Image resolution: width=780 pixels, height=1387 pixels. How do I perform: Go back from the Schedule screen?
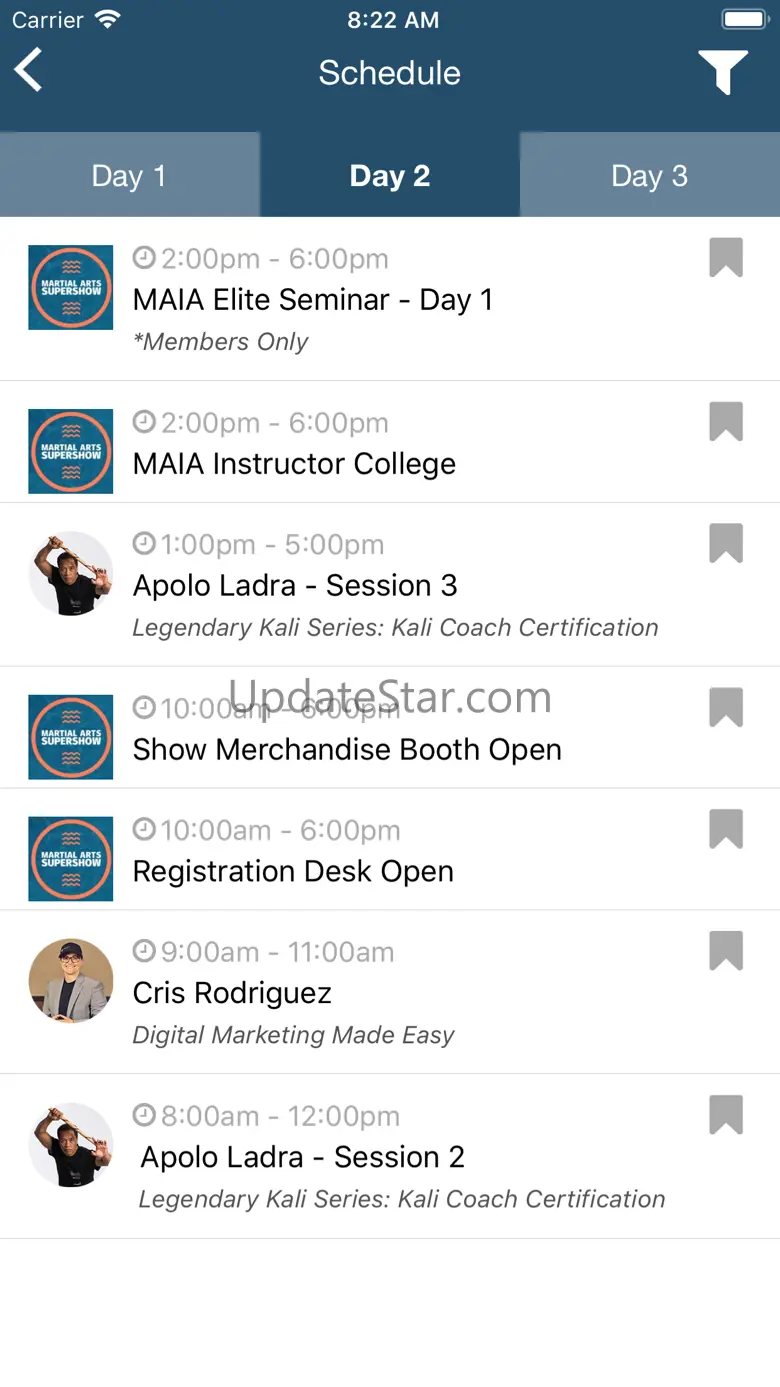29,72
